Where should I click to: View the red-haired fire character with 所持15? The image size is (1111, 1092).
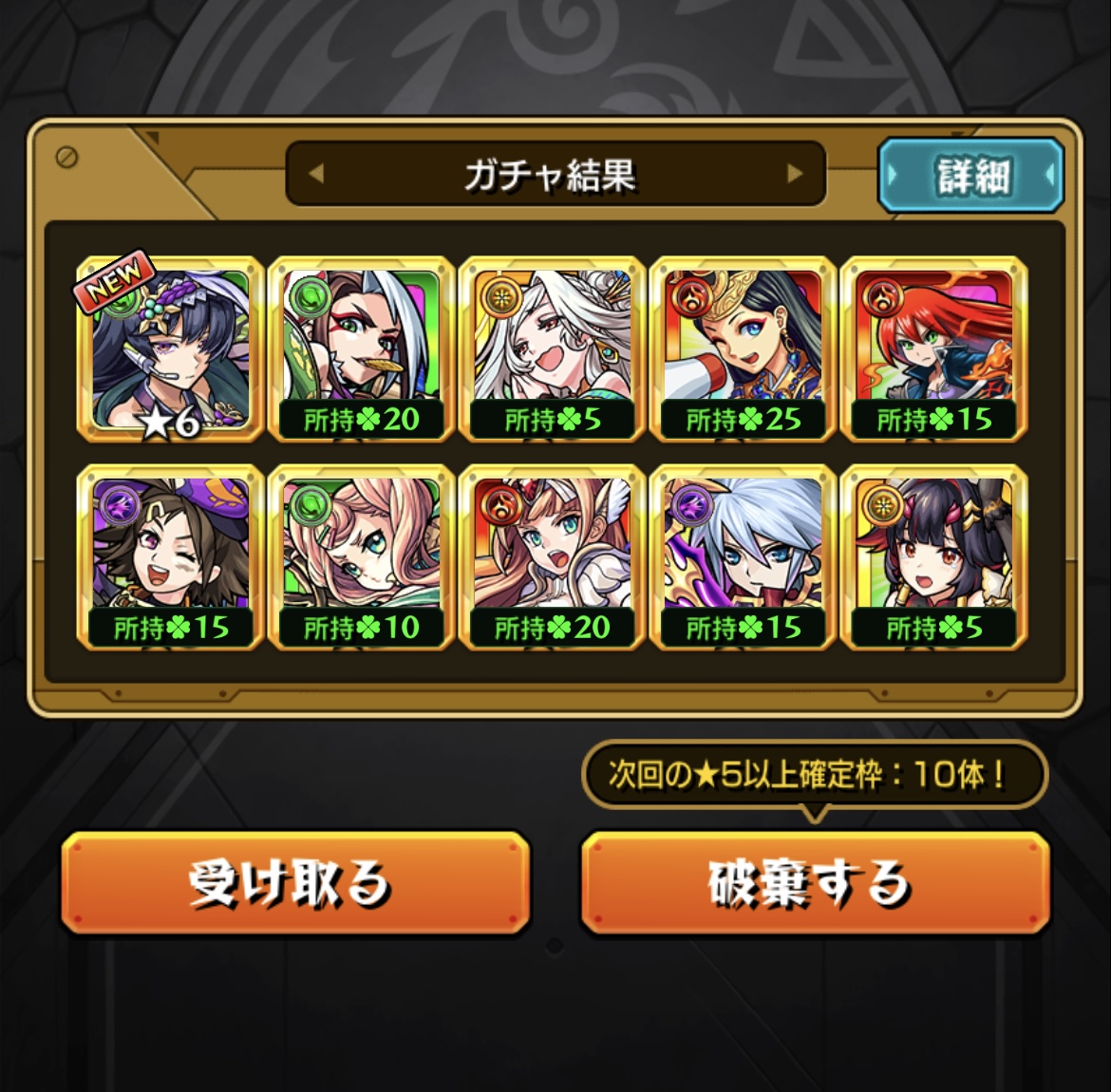tap(934, 349)
